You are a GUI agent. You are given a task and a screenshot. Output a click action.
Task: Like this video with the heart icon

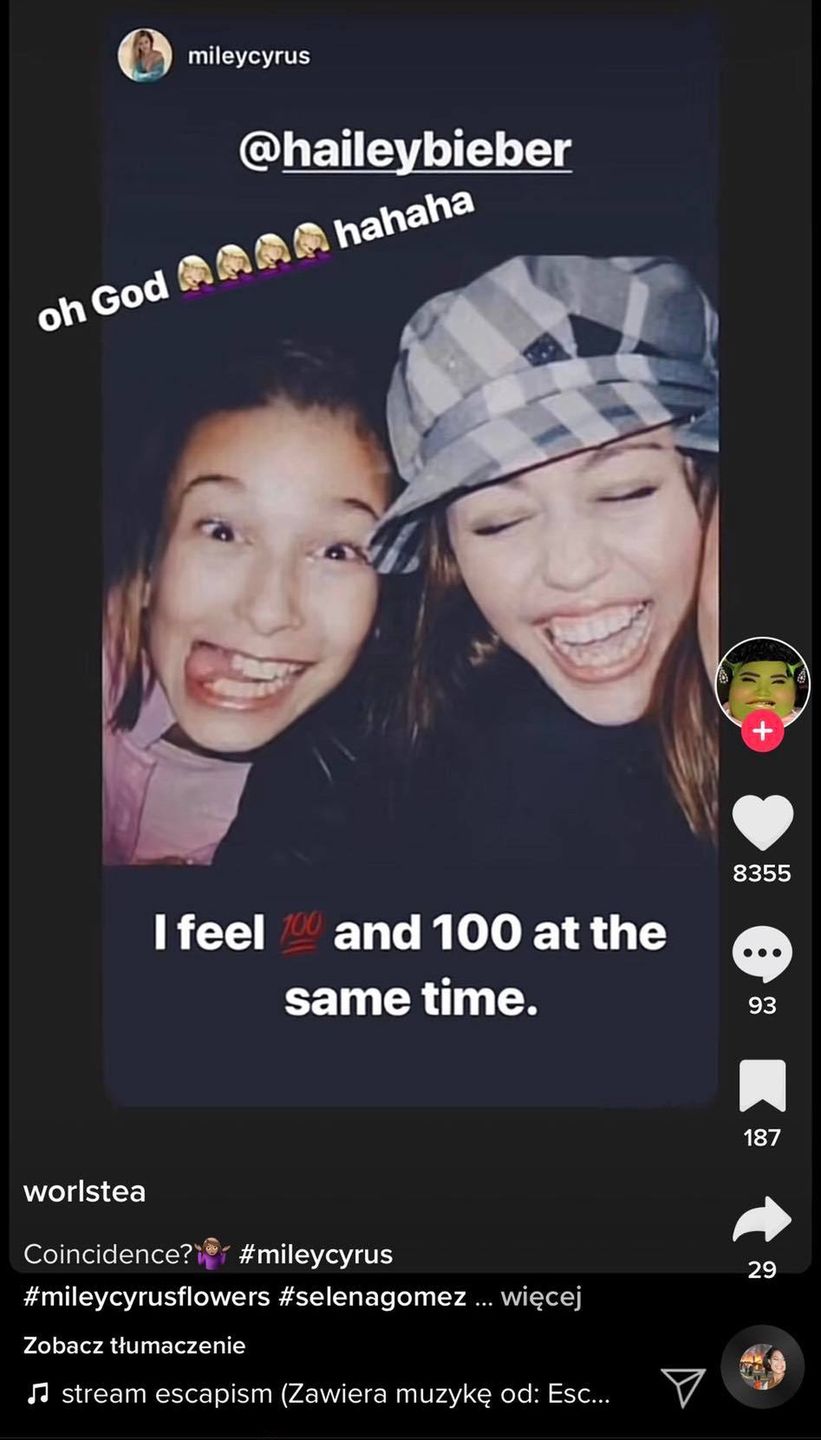point(762,823)
